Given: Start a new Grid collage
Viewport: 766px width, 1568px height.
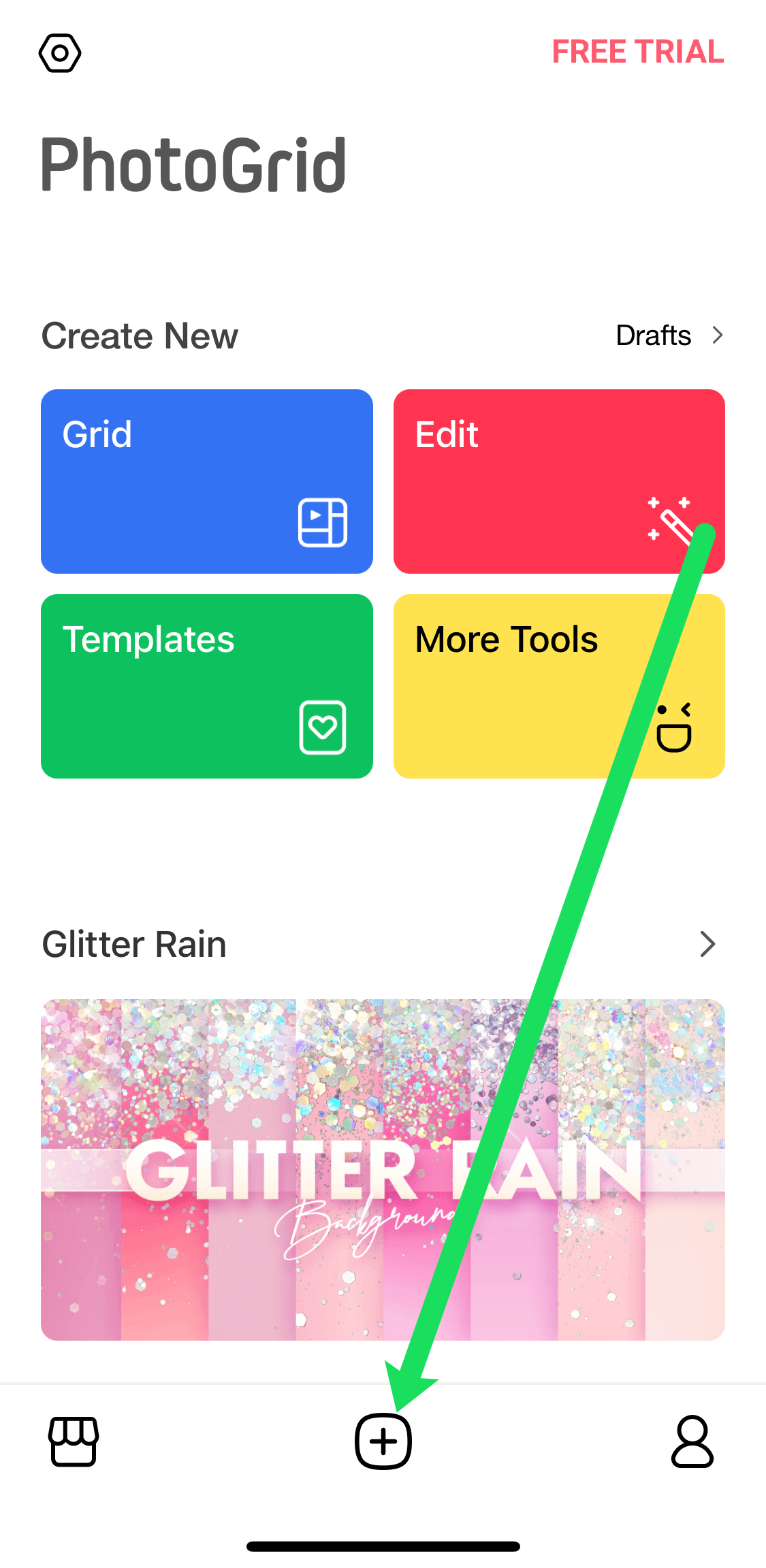Looking at the screenshot, I should pos(206,481).
